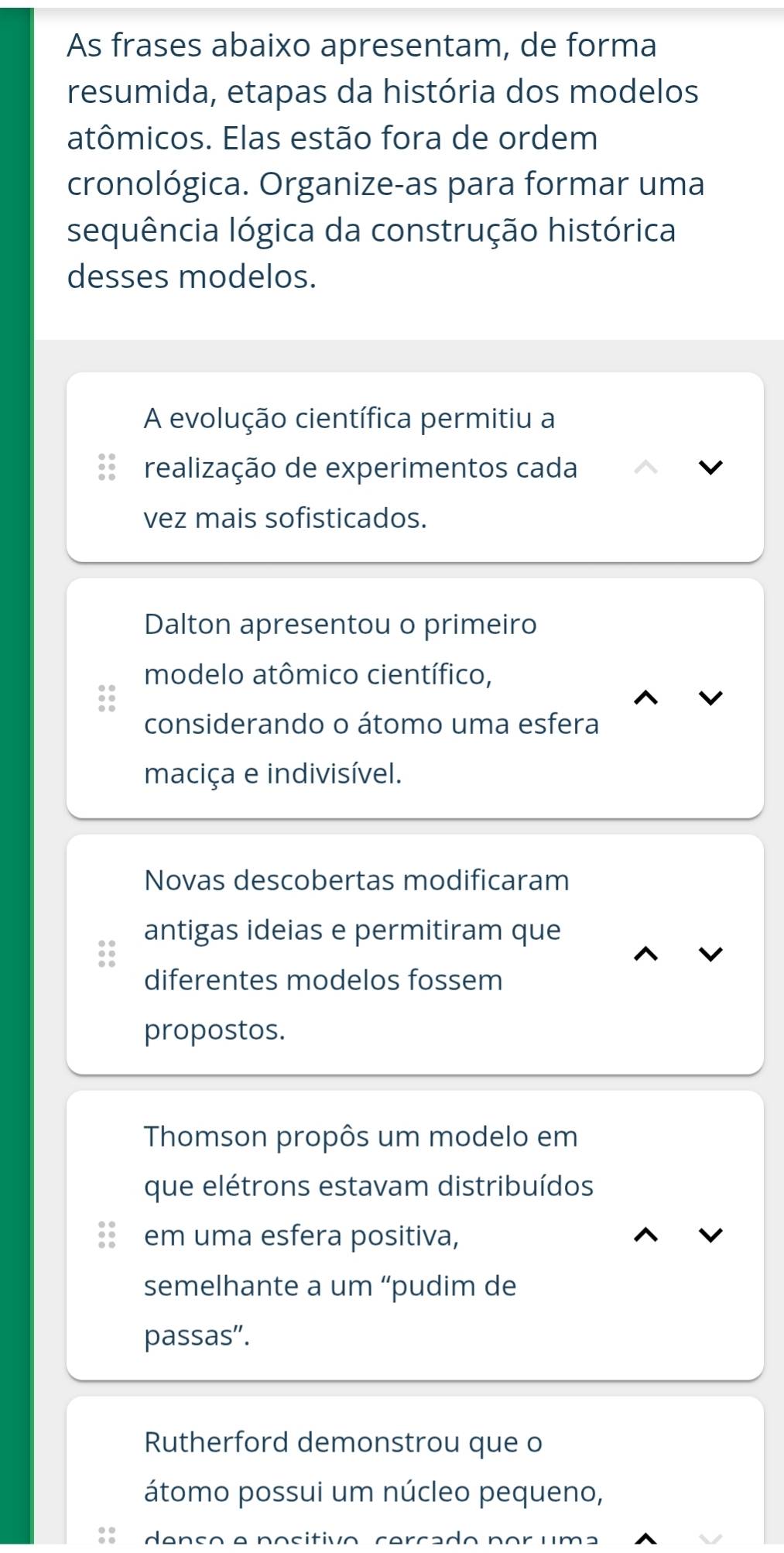The image size is (784, 1553).
Task: Move the "A evolução científica" sentence down
Action: tap(710, 467)
